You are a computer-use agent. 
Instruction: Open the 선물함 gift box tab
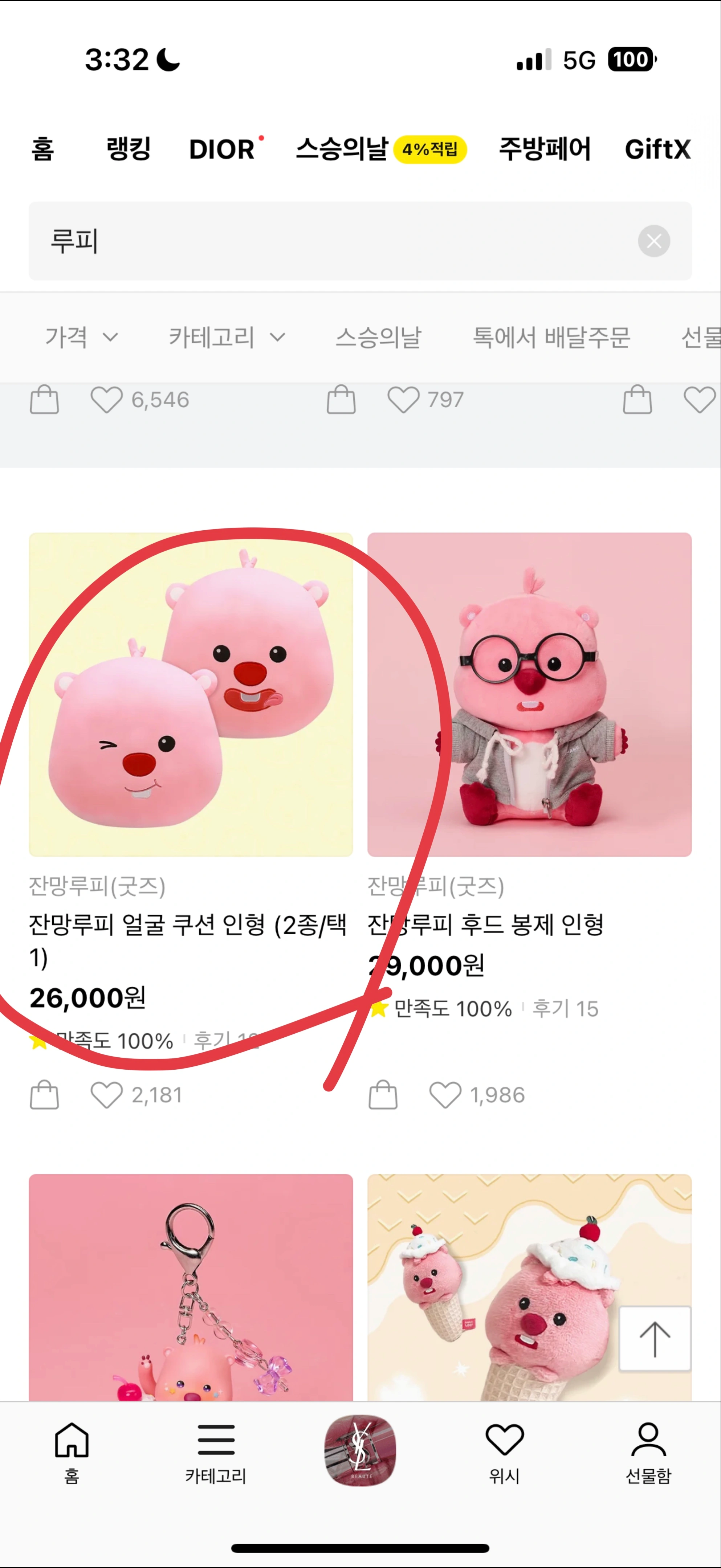(x=648, y=1453)
